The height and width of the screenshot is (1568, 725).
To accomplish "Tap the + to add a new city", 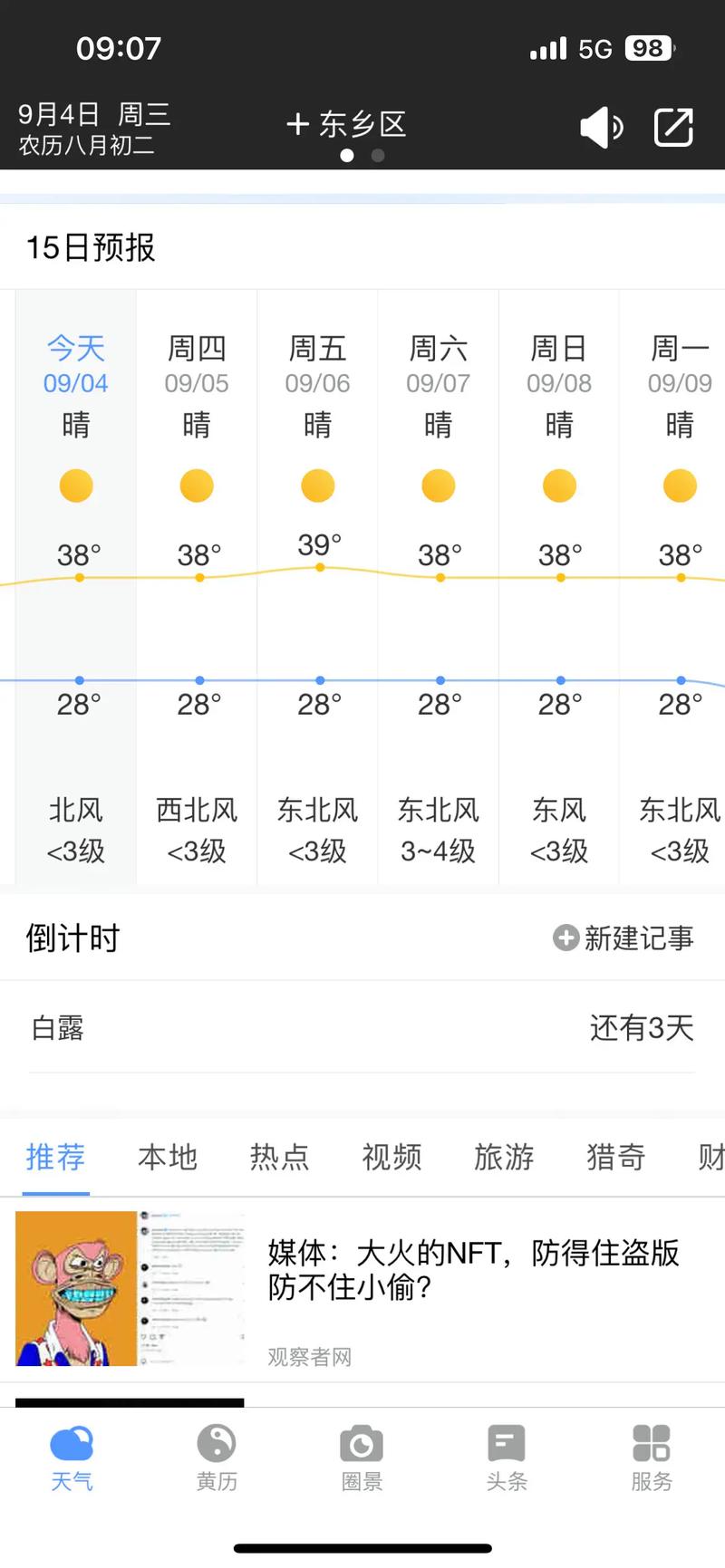I will tap(299, 124).
